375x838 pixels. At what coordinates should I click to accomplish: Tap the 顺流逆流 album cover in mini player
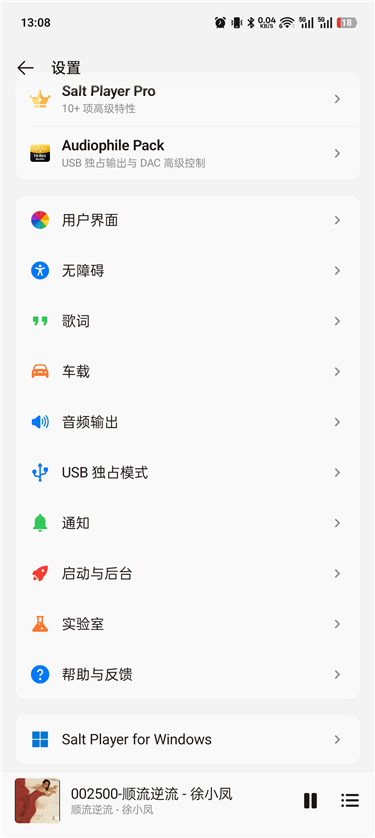[x=37, y=801]
